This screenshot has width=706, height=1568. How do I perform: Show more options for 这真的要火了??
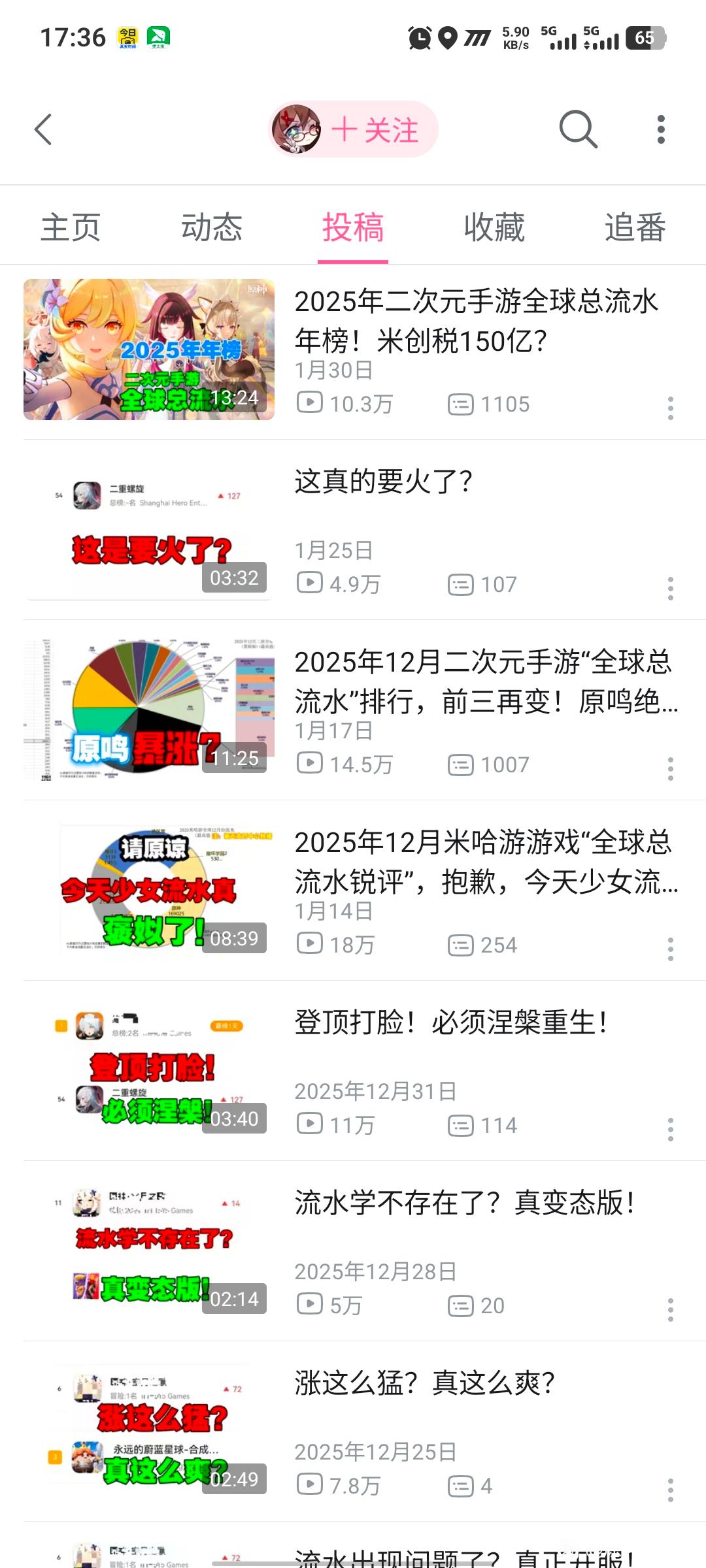point(670,589)
